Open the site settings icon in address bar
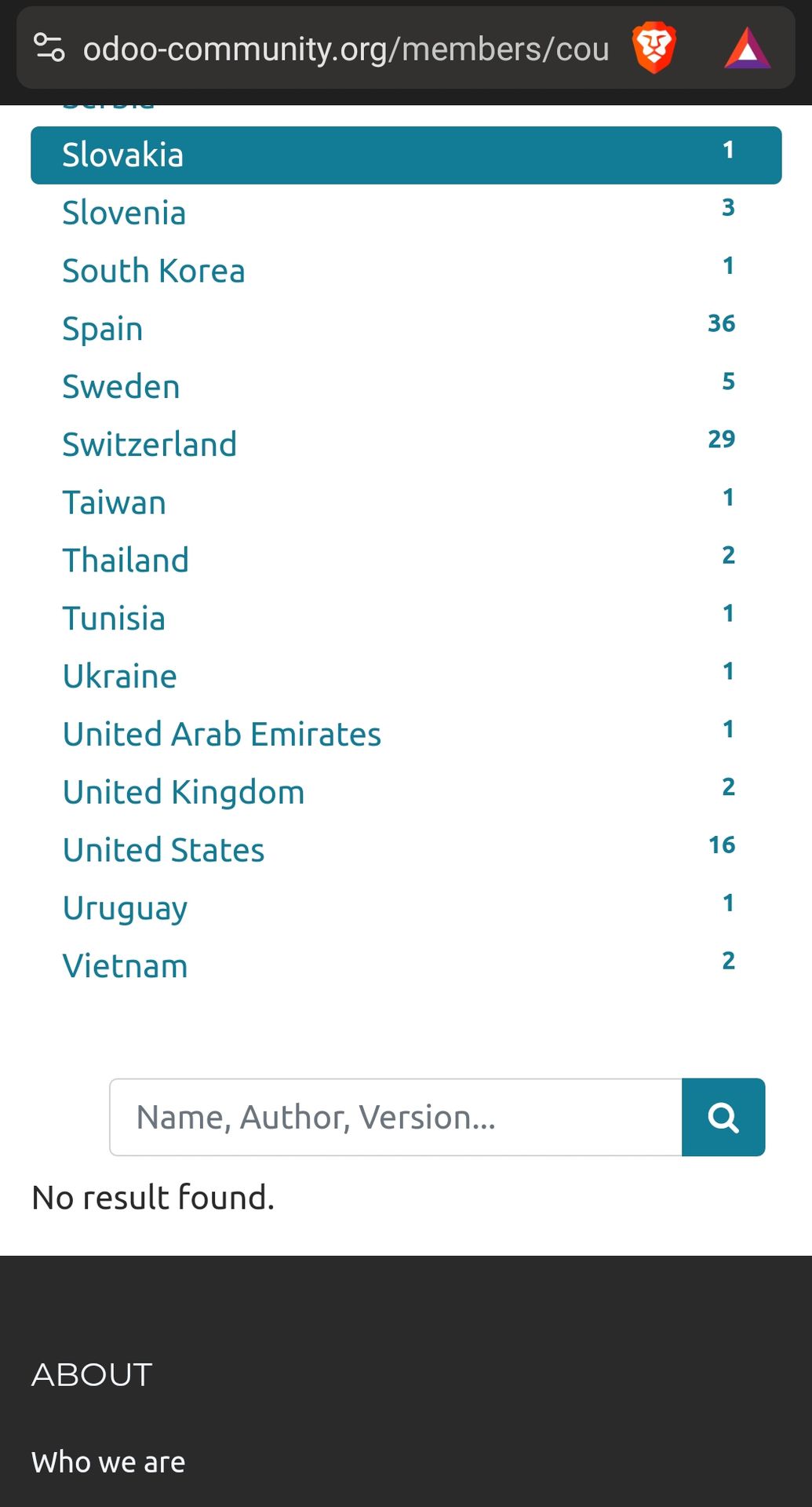Viewport: 812px width, 1507px height. pyautogui.click(x=49, y=48)
